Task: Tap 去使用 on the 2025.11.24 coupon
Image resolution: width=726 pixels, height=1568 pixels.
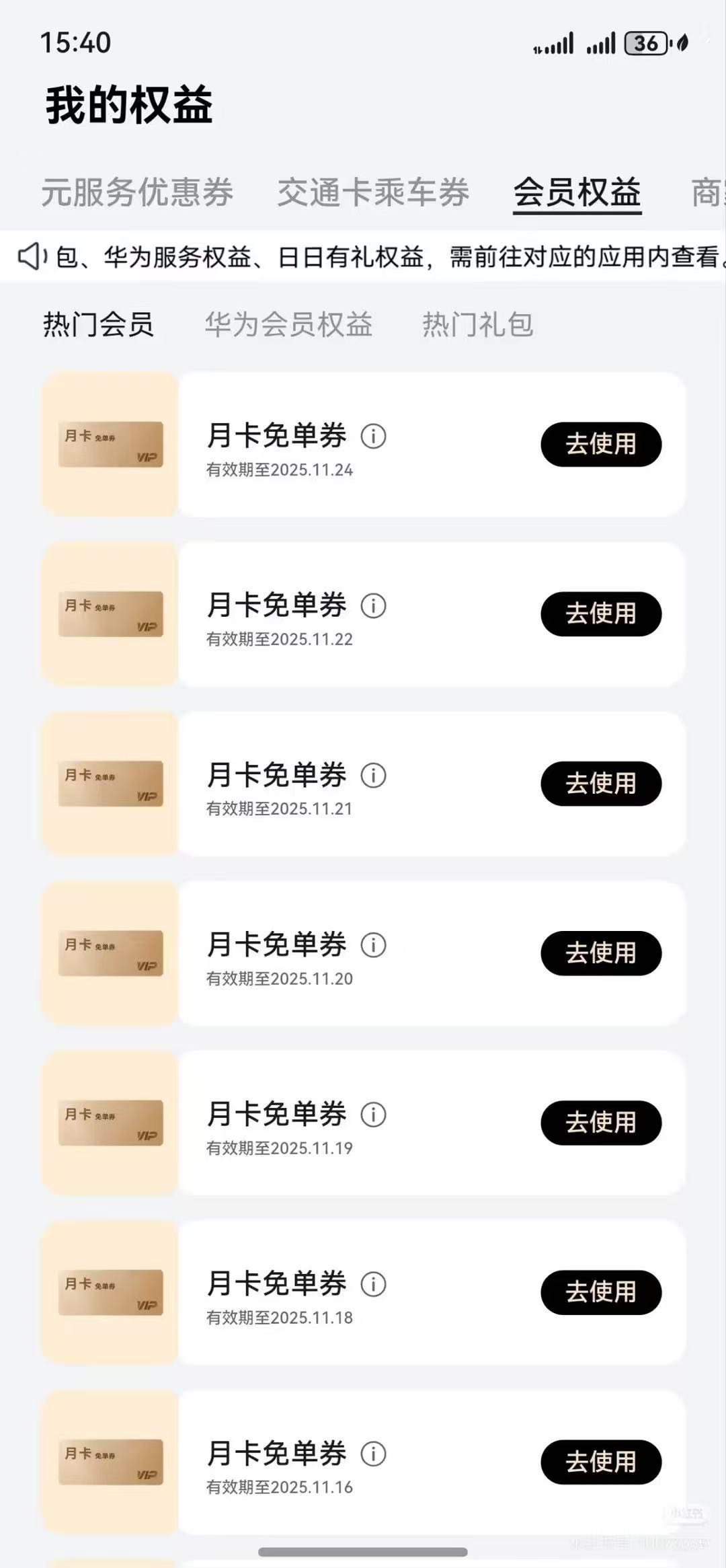Action: click(x=600, y=445)
